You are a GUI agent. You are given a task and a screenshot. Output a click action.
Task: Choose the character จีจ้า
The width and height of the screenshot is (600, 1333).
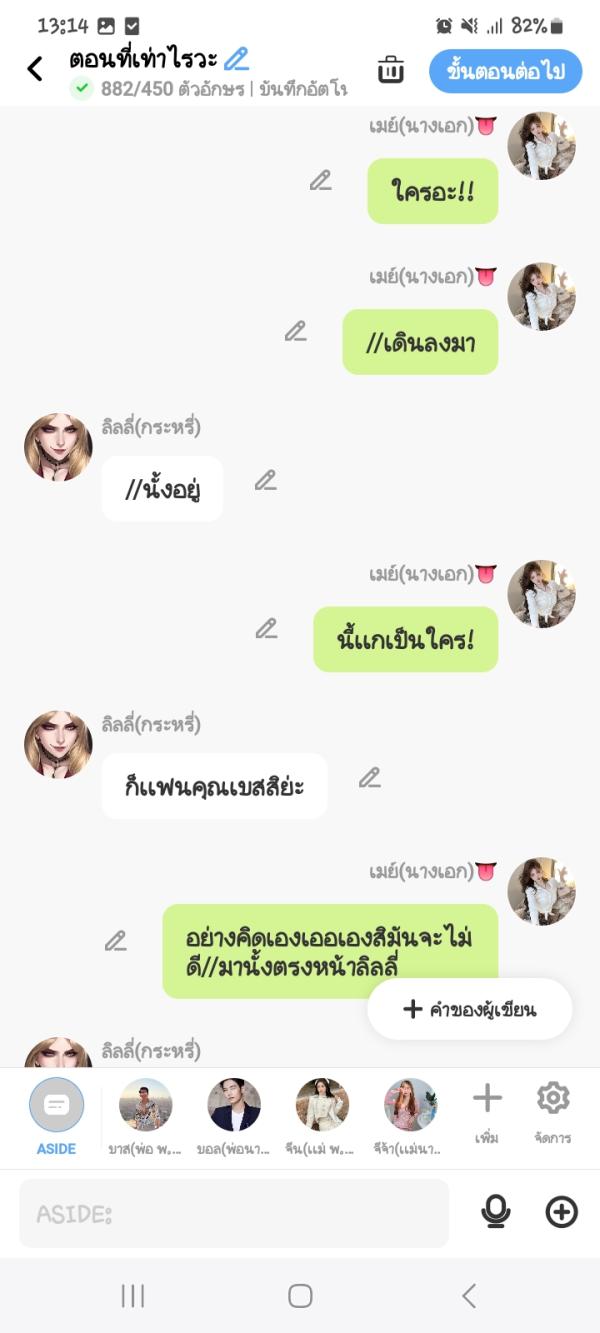click(410, 1115)
